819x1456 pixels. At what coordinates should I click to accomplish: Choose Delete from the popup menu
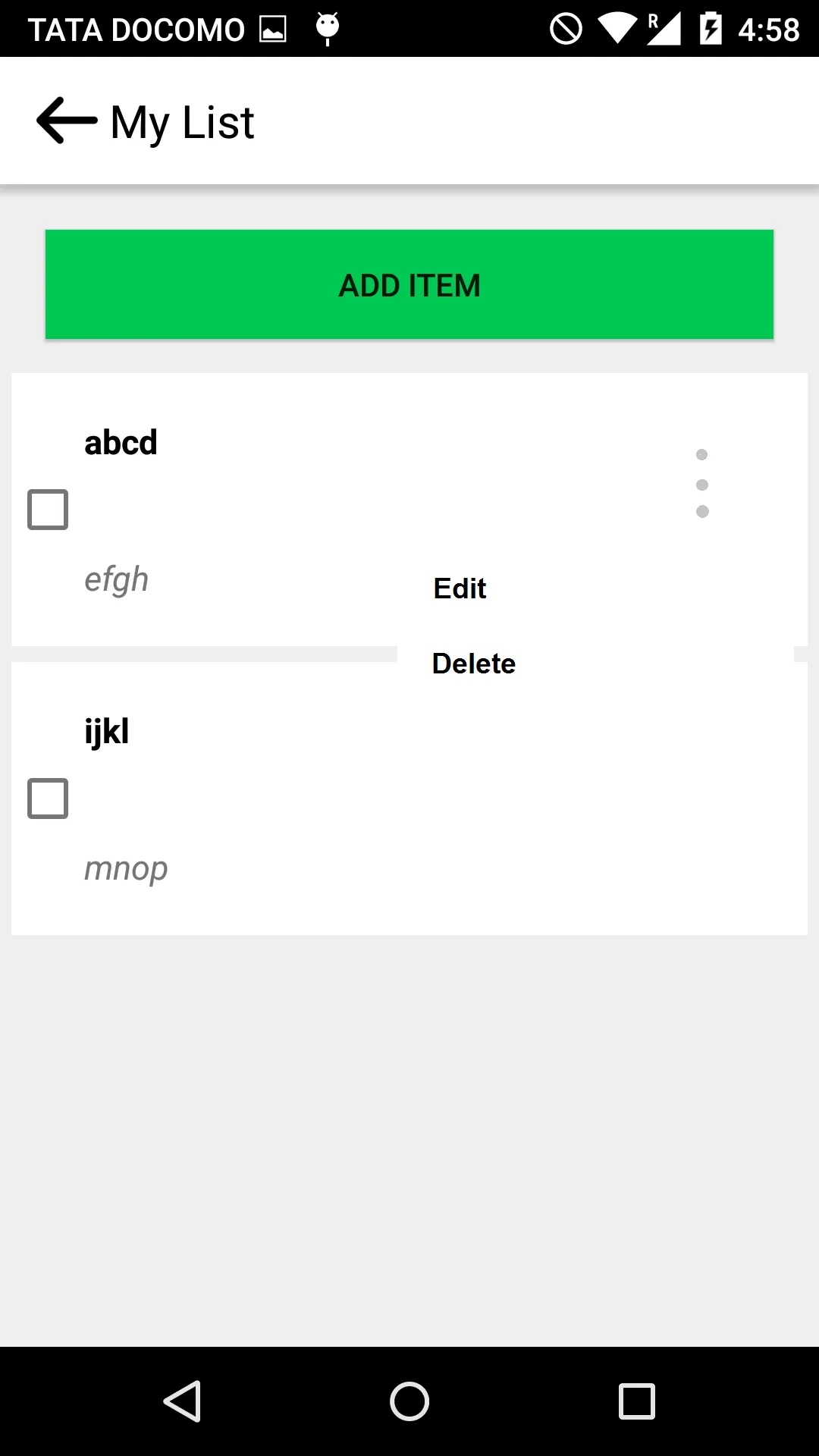click(x=474, y=664)
